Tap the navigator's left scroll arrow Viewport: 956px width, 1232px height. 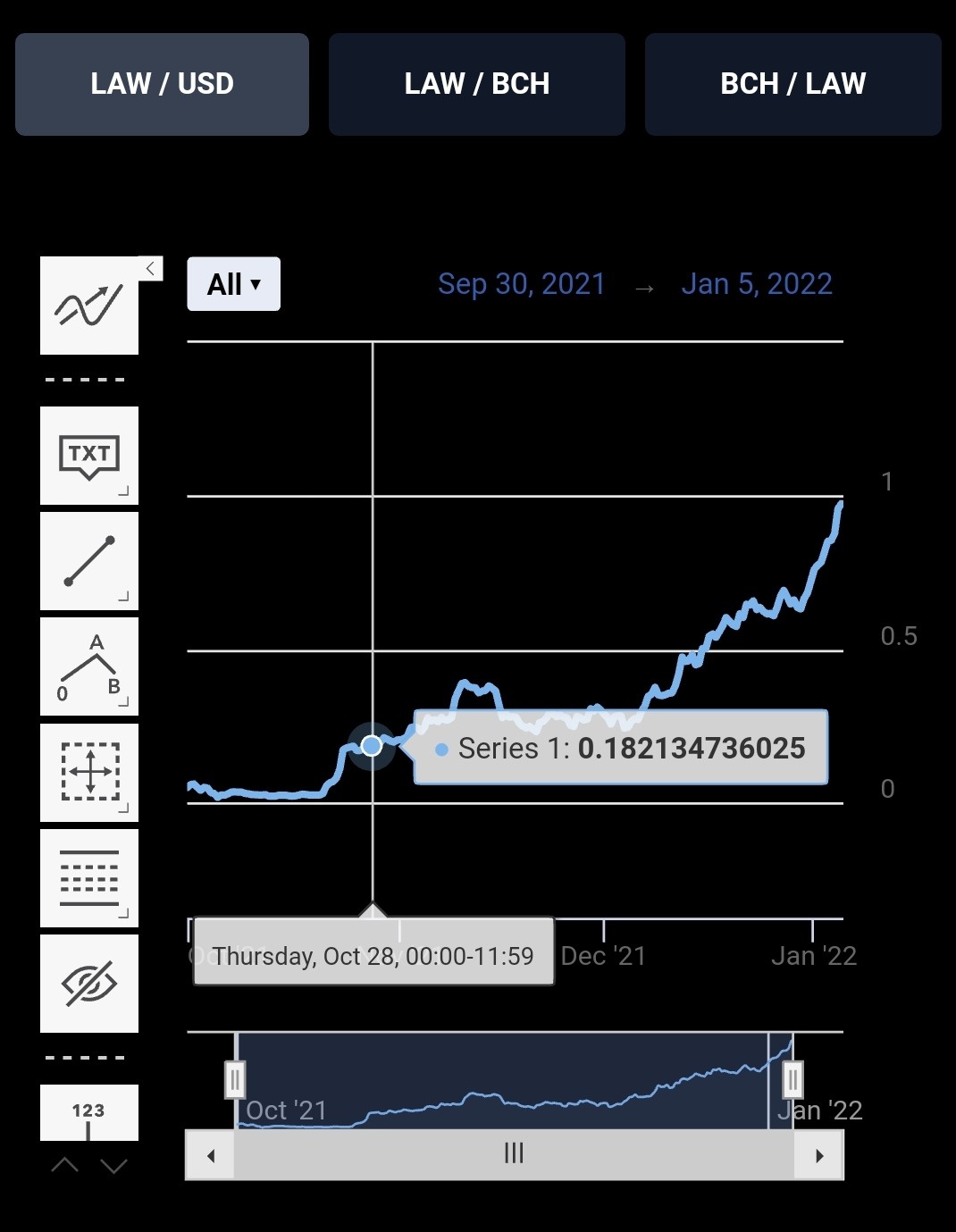pyautogui.click(x=211, y=1155)
